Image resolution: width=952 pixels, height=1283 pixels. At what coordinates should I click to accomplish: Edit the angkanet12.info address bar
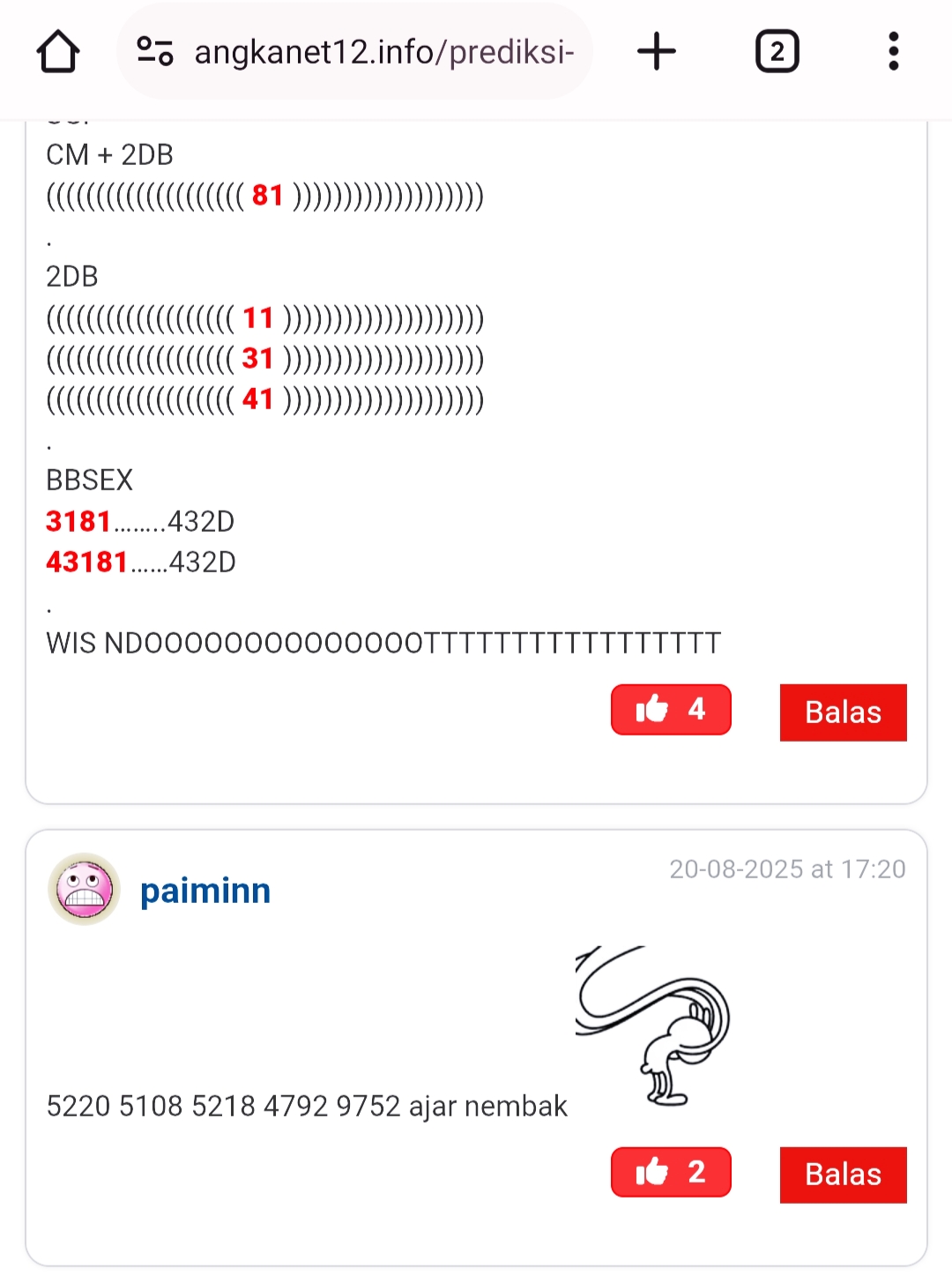click(x=383, y=52)
